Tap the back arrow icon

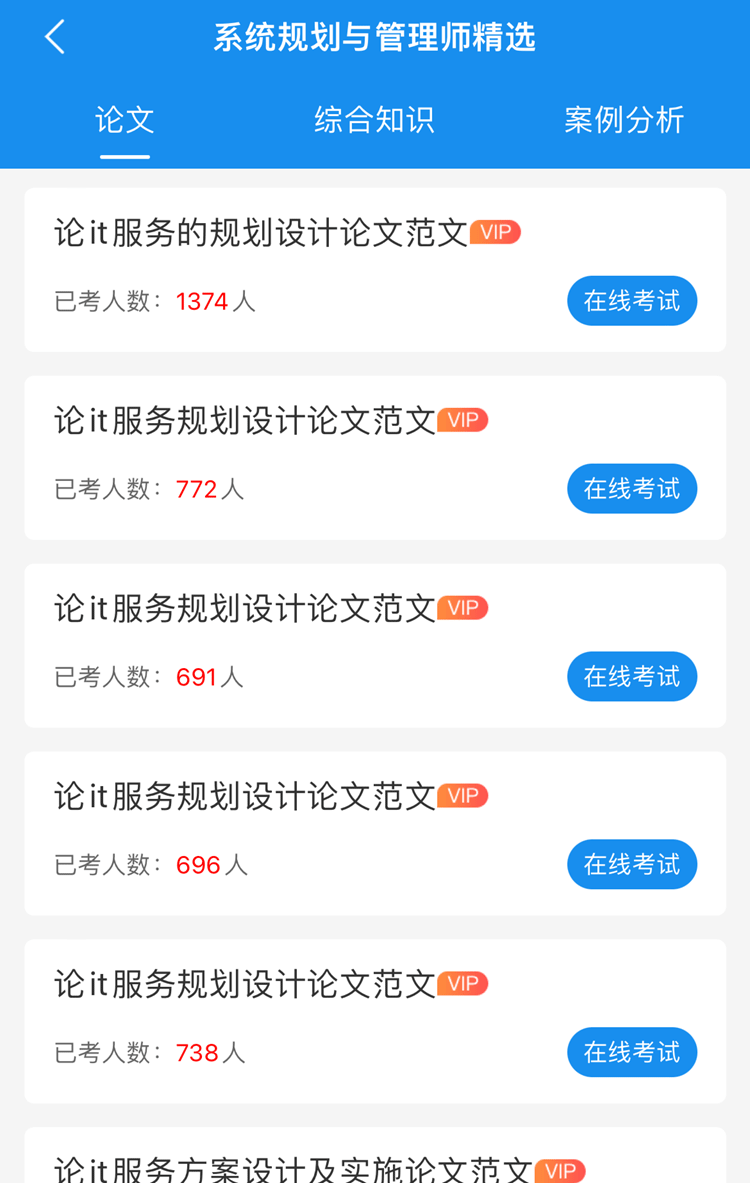click(x=55, y=38)
